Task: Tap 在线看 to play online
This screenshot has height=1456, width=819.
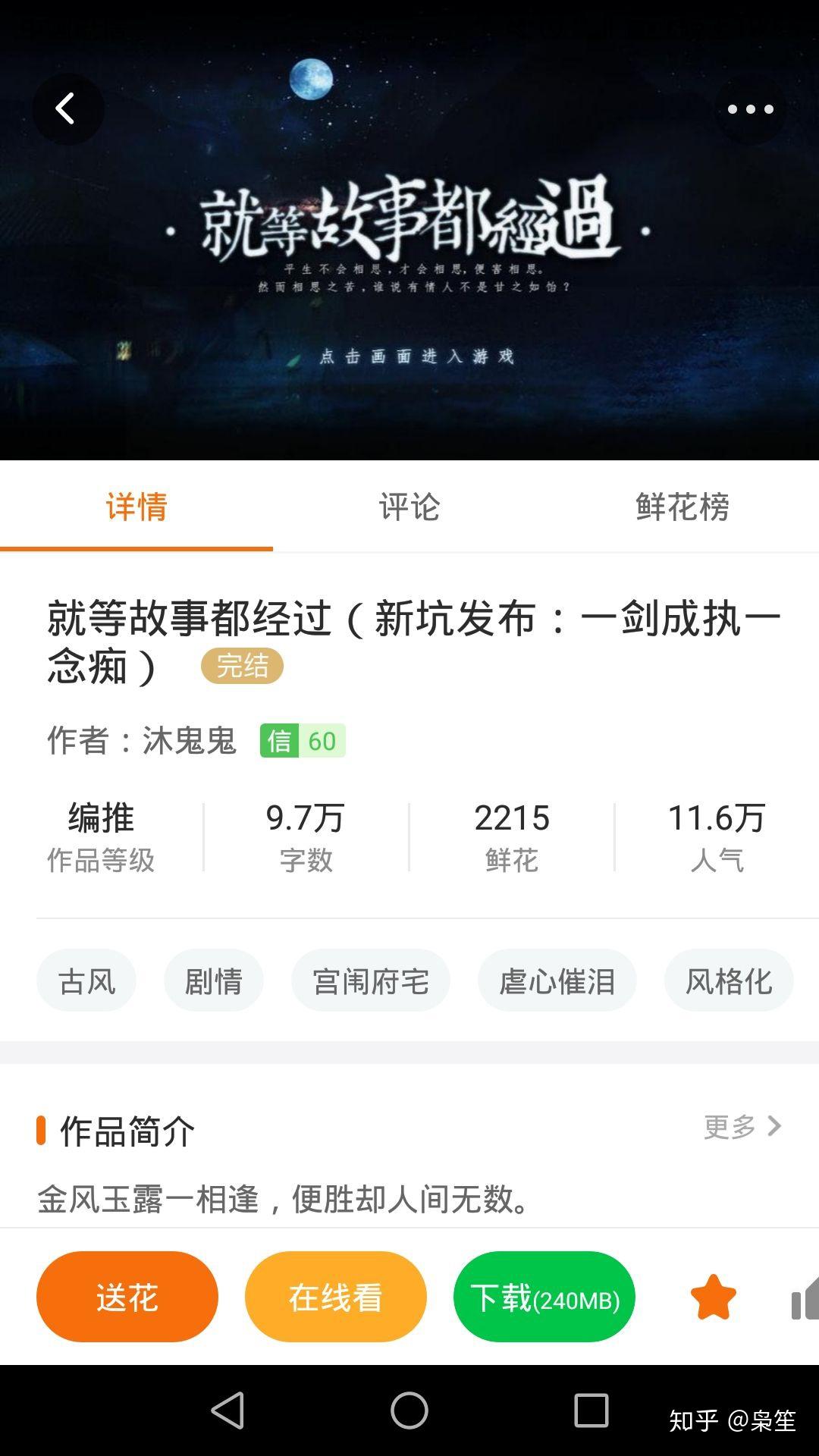Action: click(x=335, y=1297)
